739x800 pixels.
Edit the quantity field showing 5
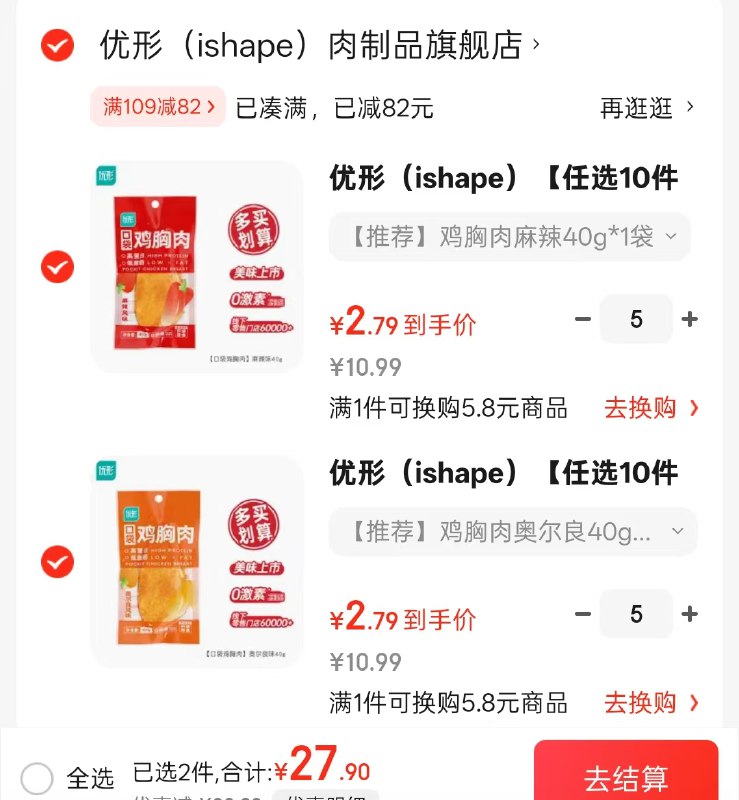pos(637,319)
